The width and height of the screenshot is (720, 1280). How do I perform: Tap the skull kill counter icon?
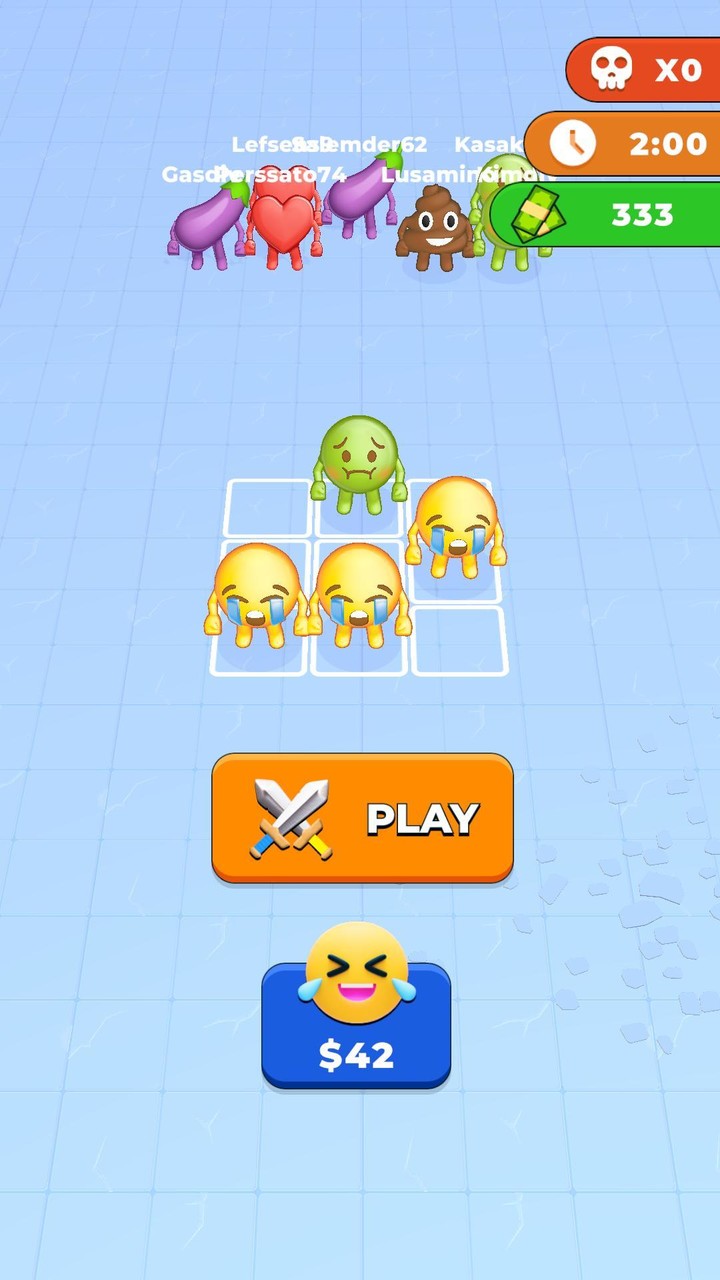click(614, 68)
